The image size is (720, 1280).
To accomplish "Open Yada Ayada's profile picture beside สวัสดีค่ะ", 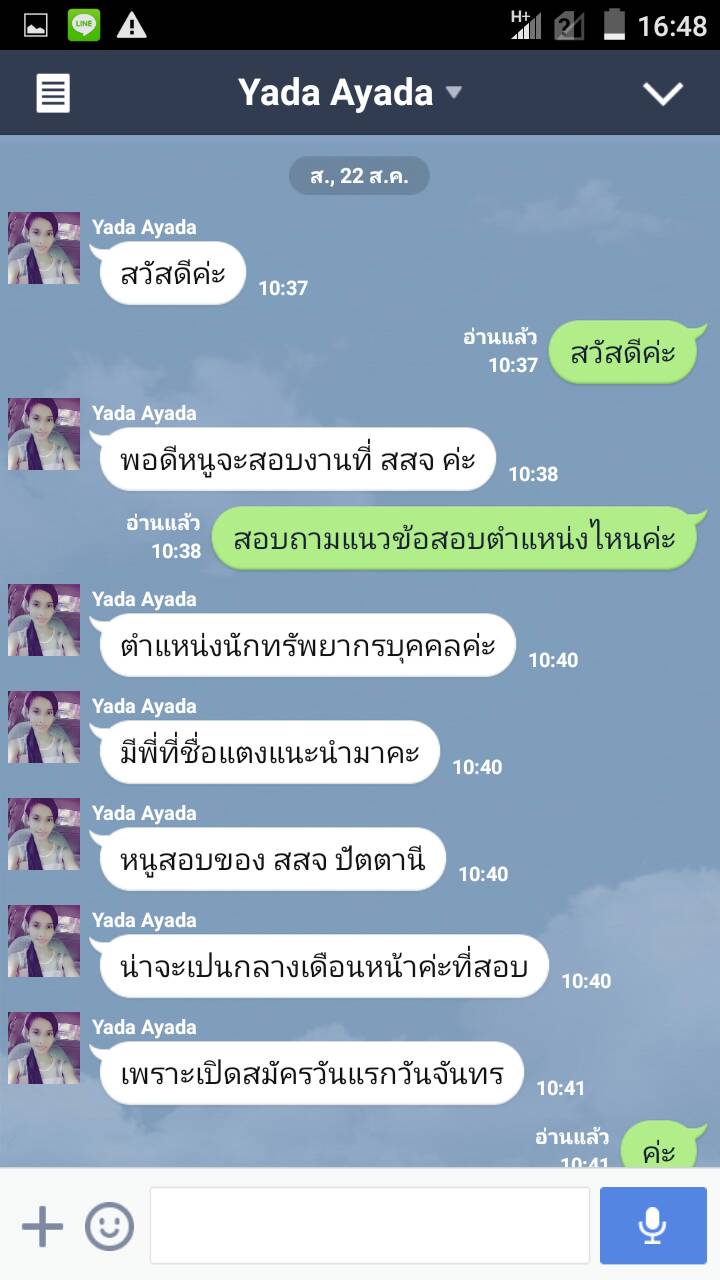I will coord(44,248).
